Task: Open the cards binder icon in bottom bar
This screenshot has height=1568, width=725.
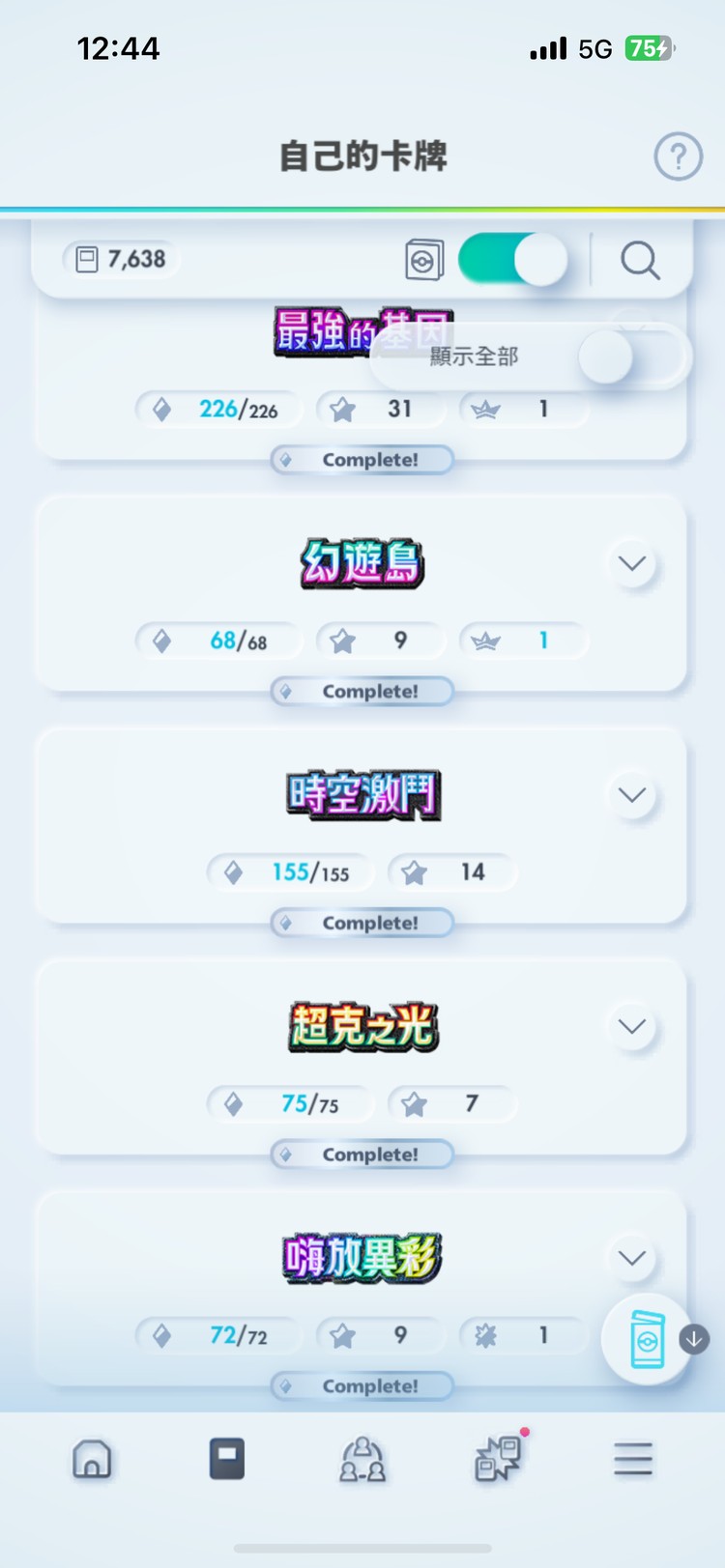Action: 226,1459
